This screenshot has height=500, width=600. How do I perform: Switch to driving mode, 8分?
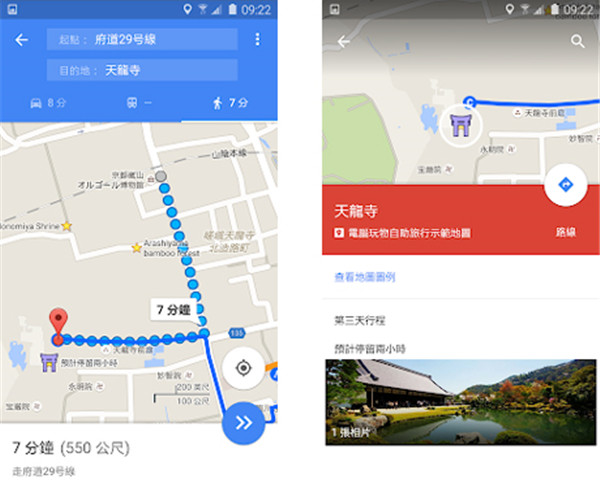pos(46,102)
